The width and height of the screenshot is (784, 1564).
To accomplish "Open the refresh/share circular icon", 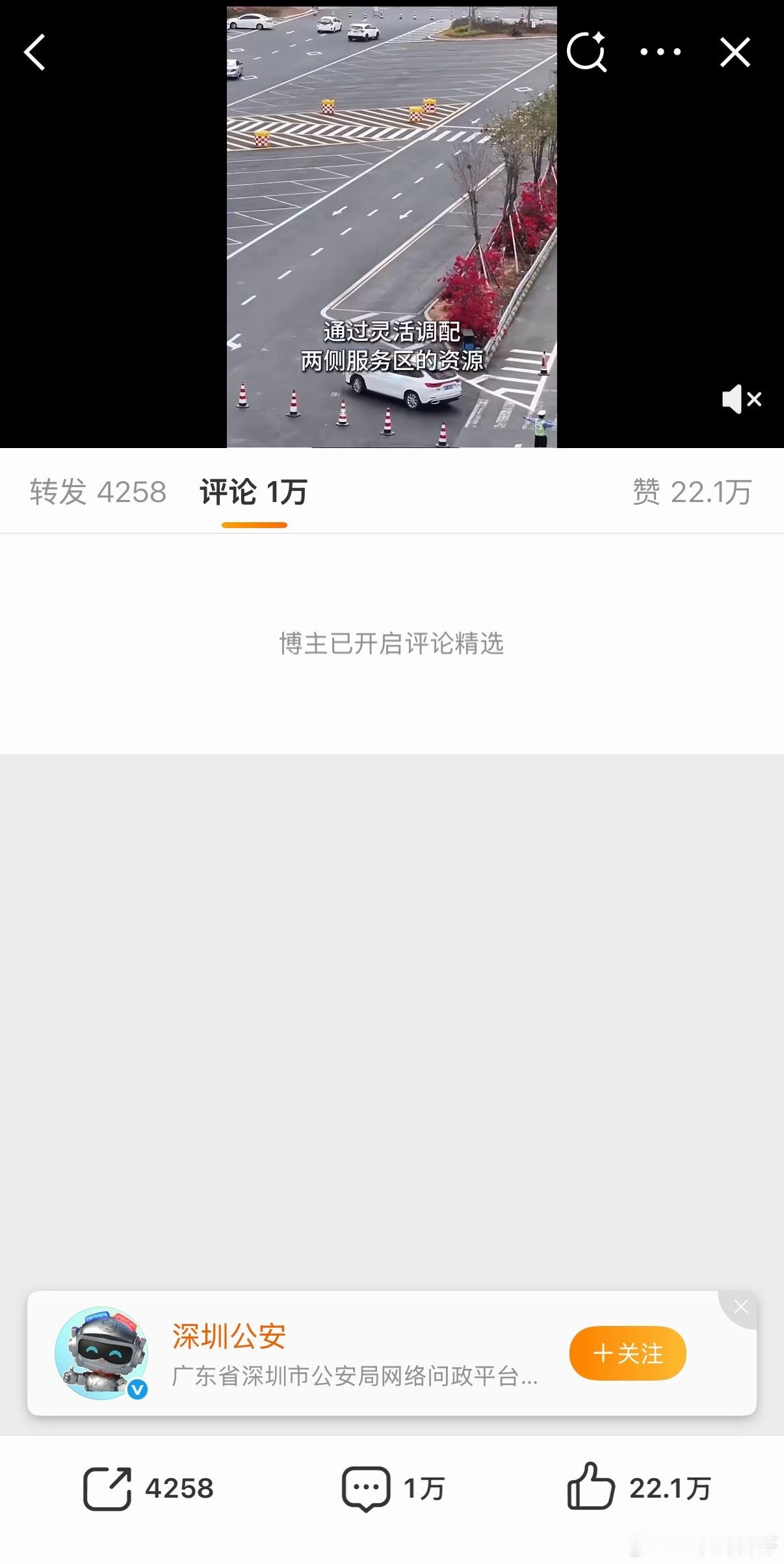I will [587, 52].
